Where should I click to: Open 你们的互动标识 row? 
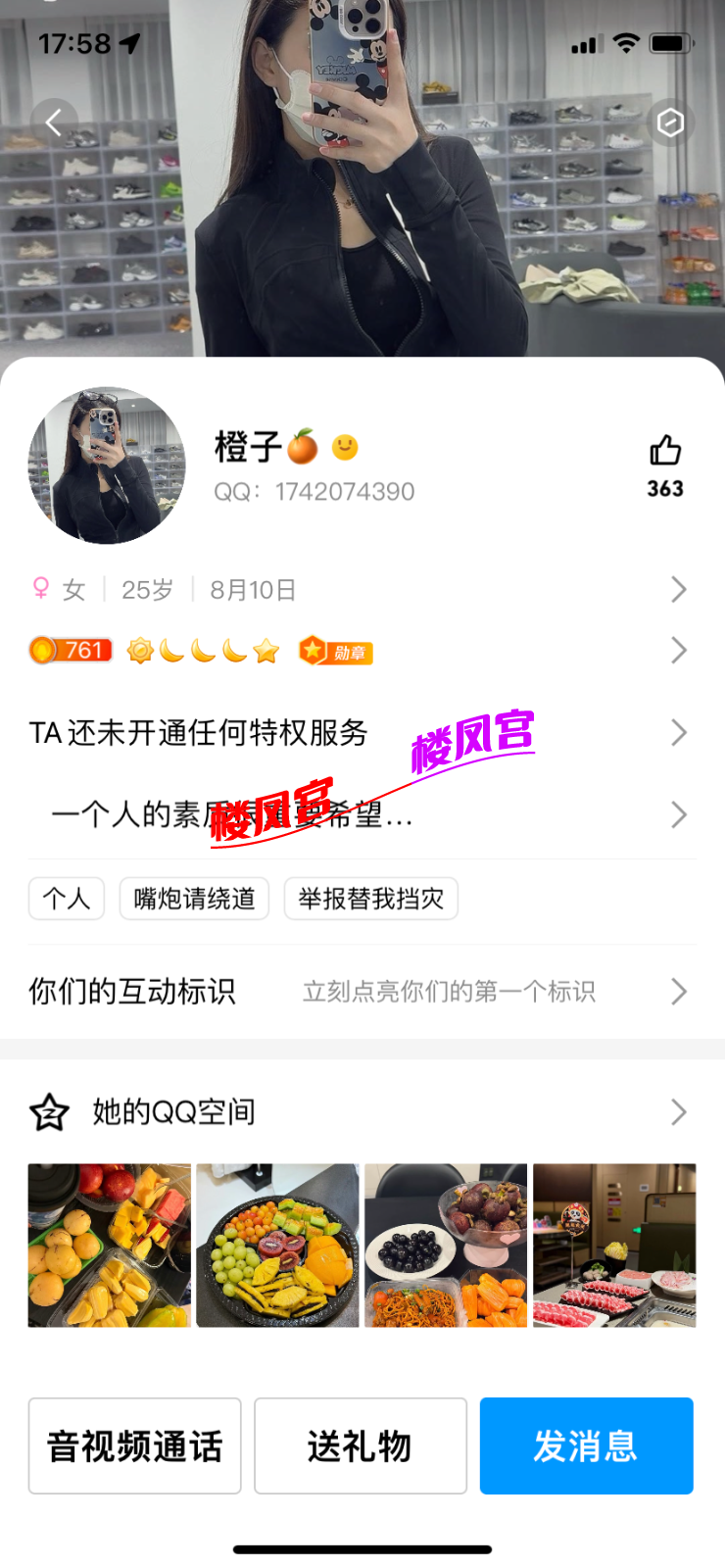pyautogui.click(x=360, y=992)
